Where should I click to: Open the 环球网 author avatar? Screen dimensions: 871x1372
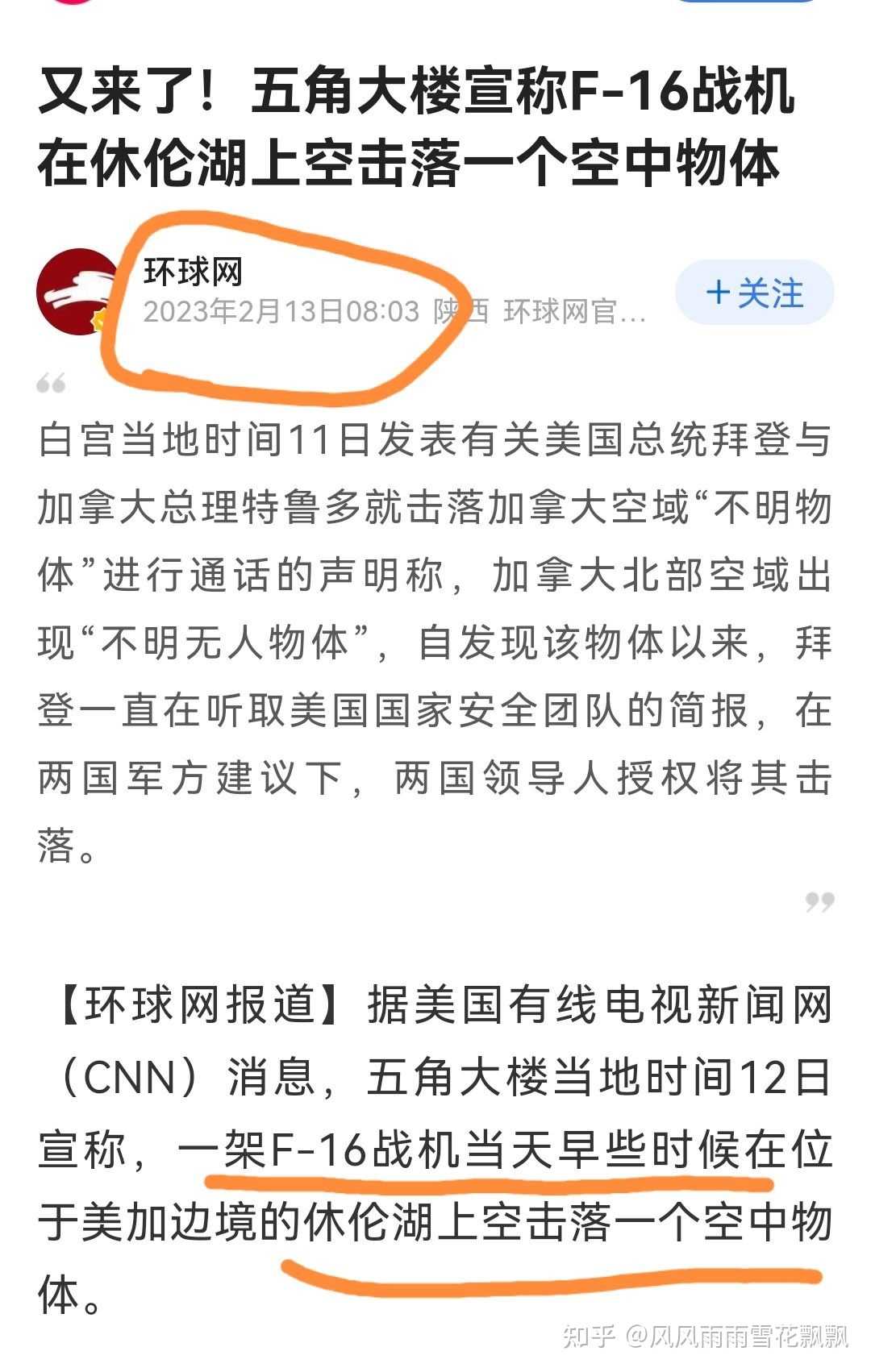click(75, 292)
